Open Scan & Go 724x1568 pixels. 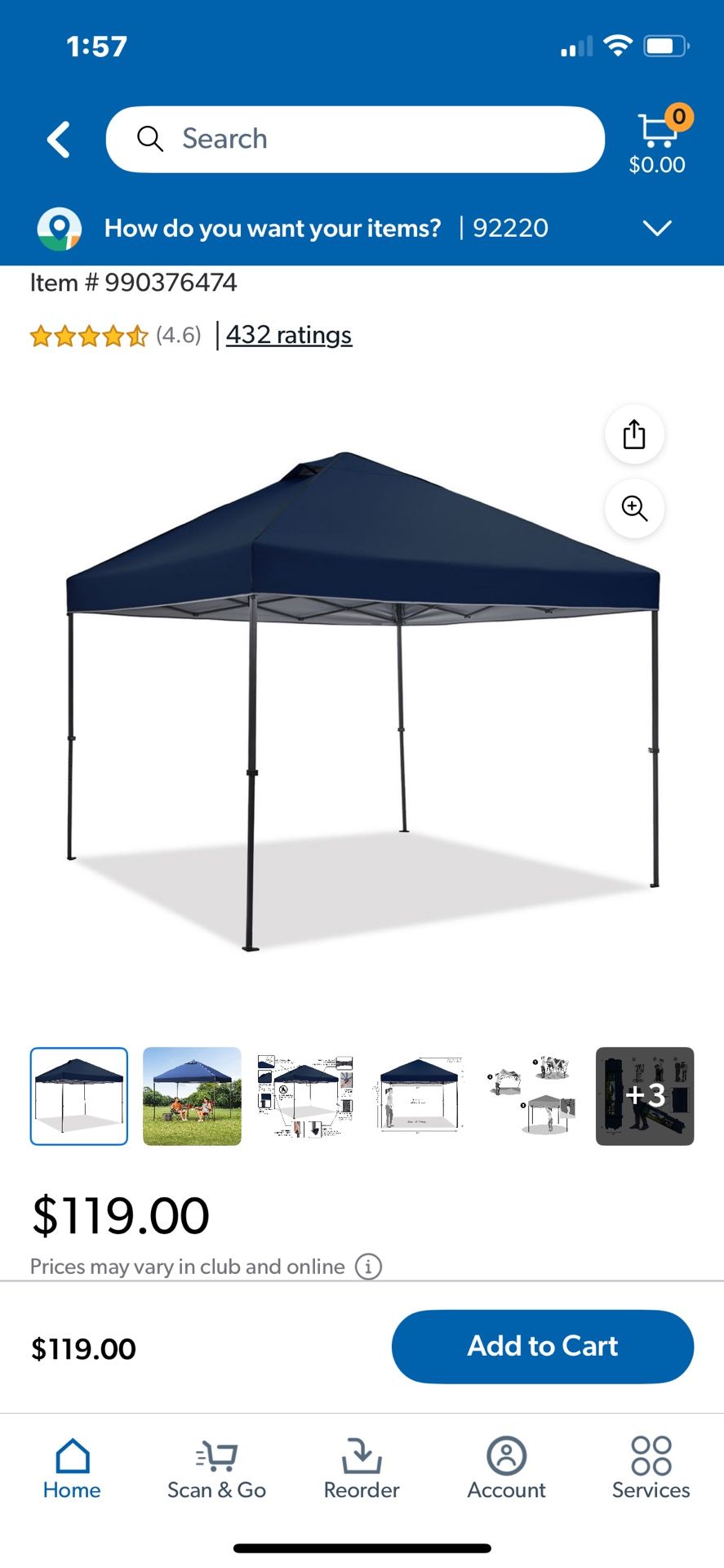point(216,1468)
